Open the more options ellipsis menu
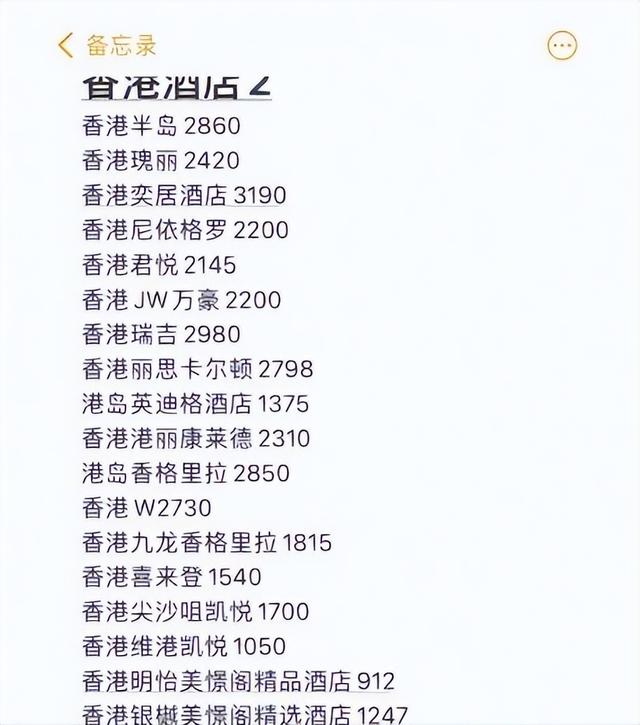Viewport: 640px width, 725px height. tap(562, 46)
